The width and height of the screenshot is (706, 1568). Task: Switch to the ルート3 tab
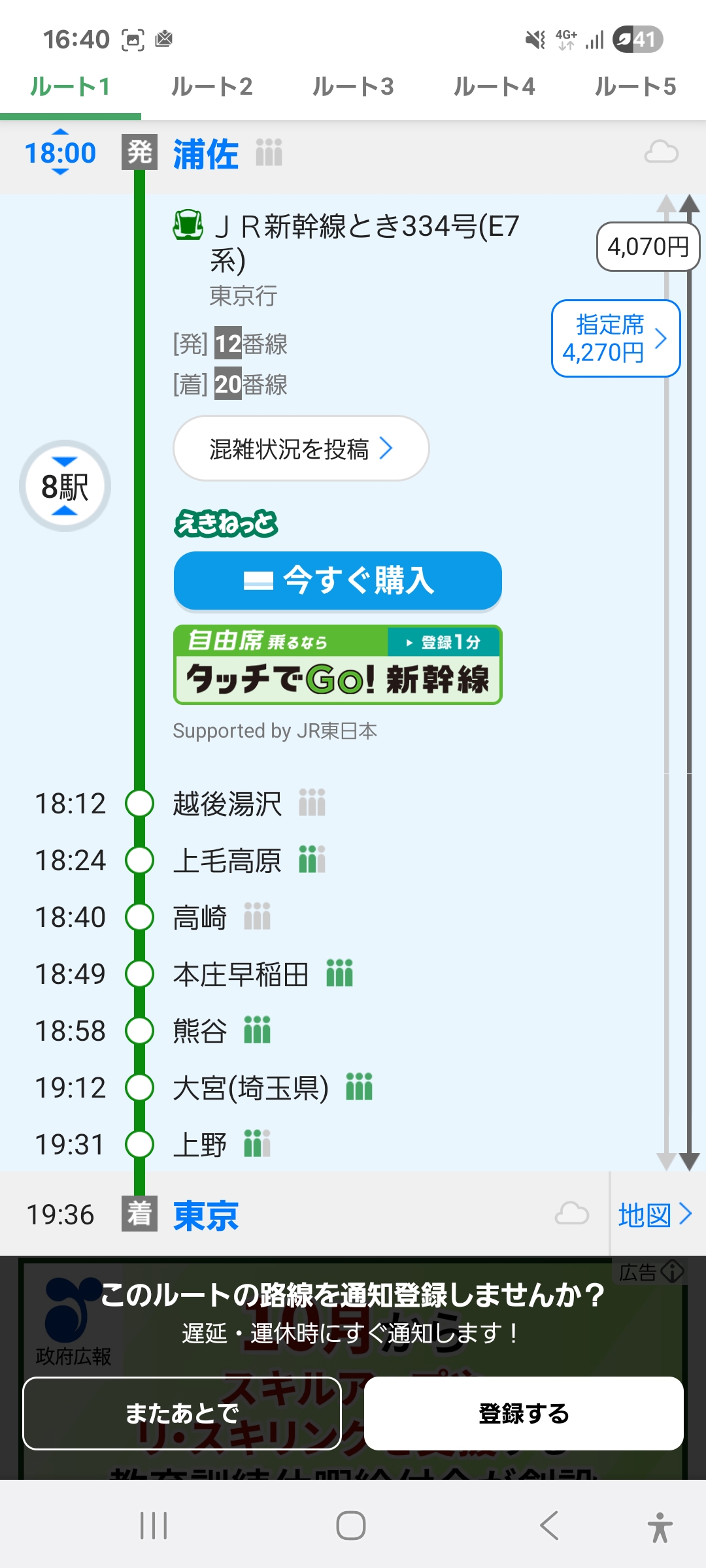click(352, 87)
